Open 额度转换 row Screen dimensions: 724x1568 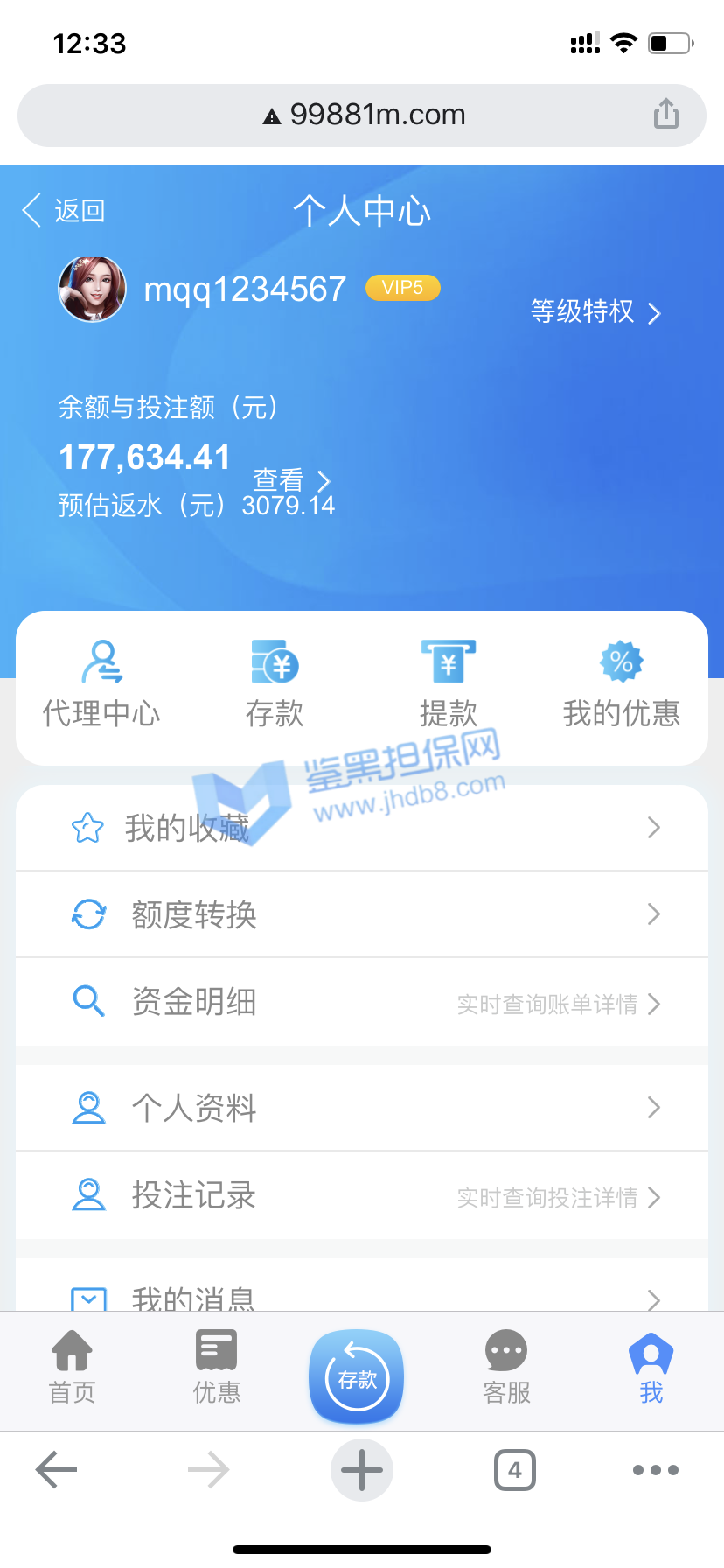pyautogui.click(x=362, y=914)
